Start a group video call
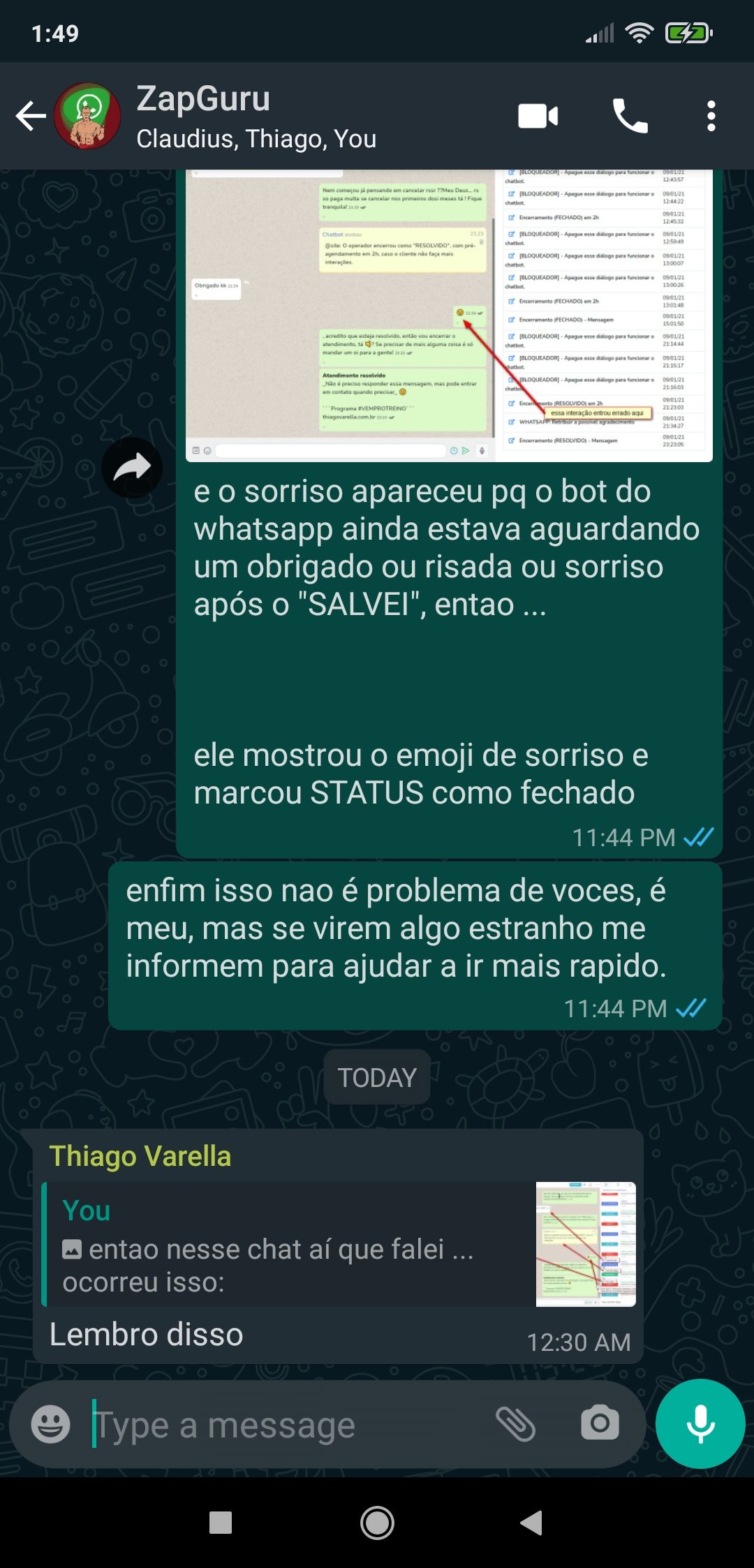The height and width of the screenshot is (1568, 754). point(538,116)
